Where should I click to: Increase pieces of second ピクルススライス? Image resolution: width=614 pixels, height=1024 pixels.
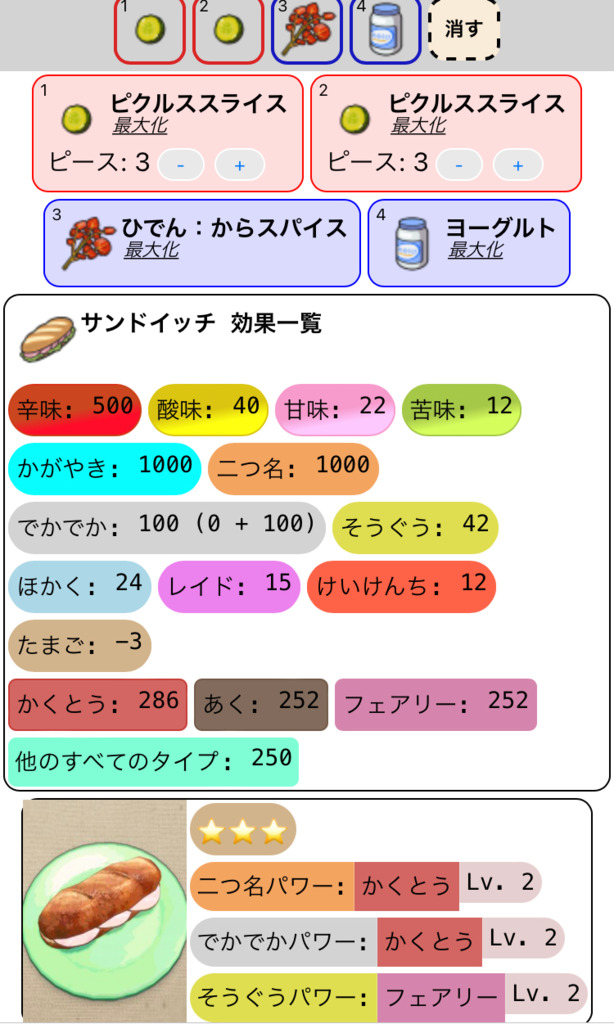tap(518, 165)
